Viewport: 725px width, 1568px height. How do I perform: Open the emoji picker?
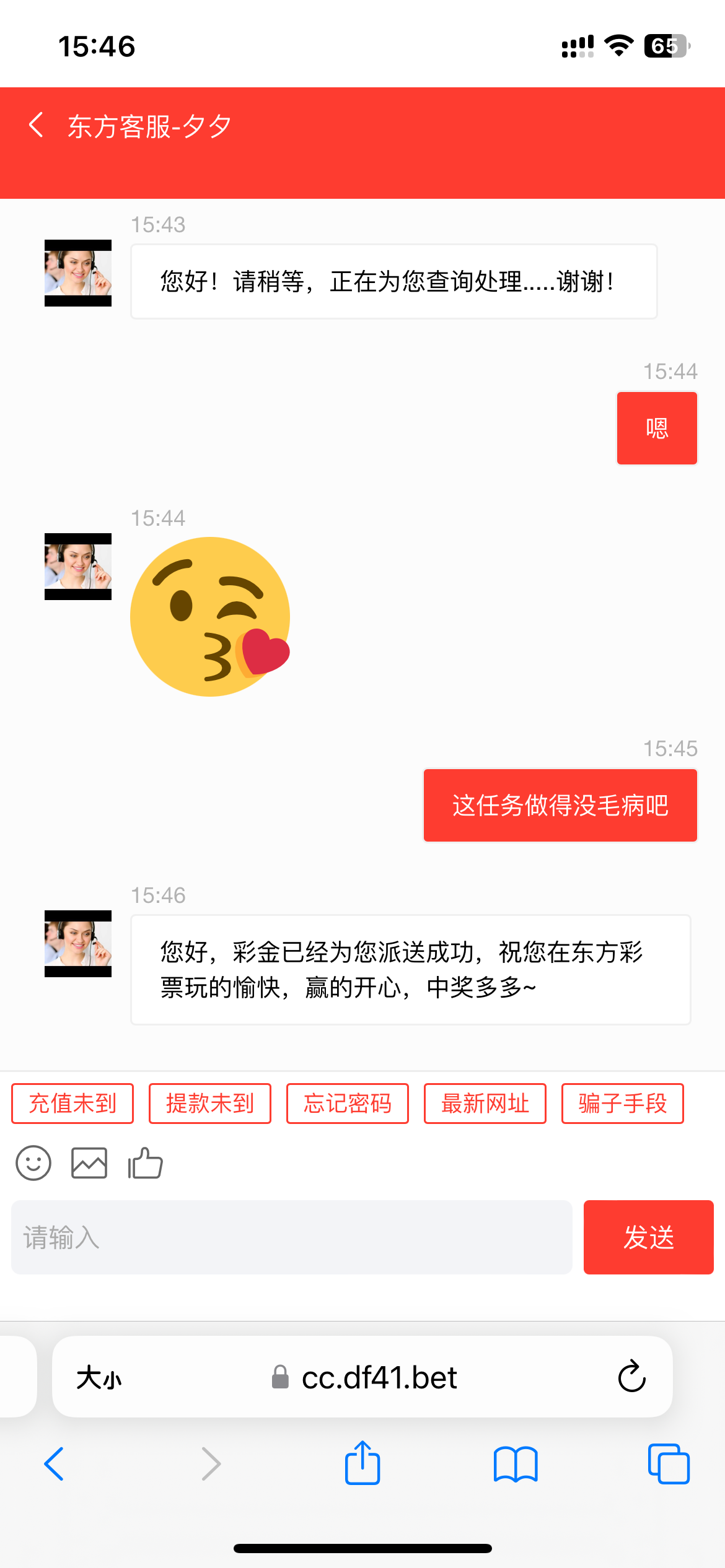coord(33,1163)
